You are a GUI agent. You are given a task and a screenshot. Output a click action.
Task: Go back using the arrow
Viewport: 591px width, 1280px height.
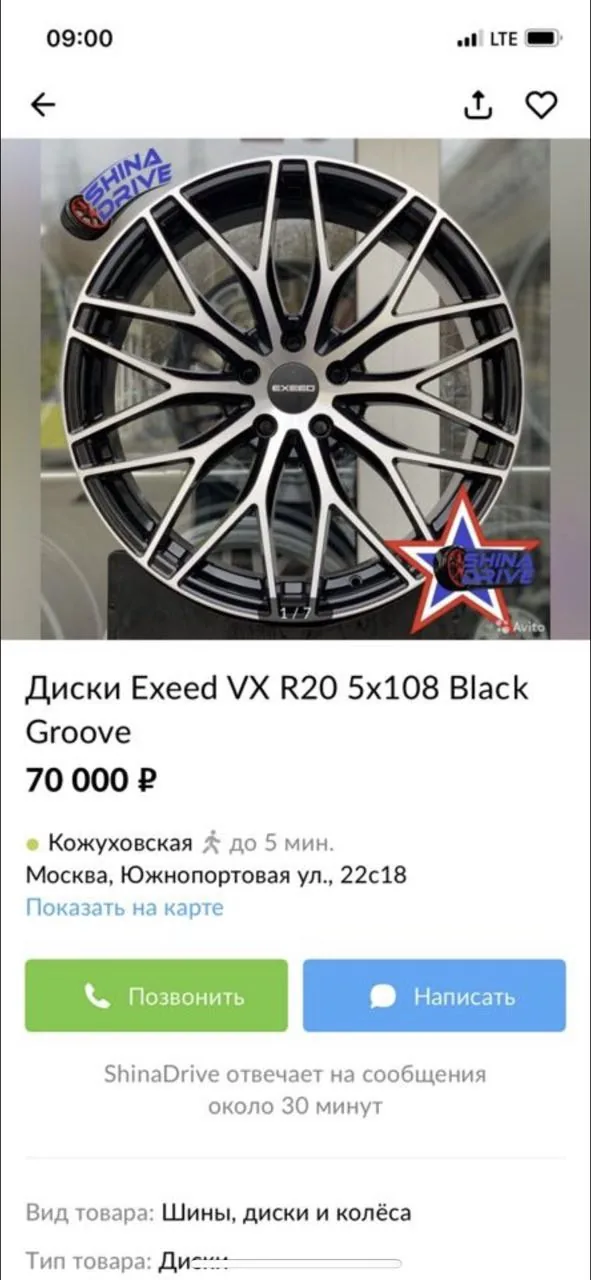click(x=43, y=105)
